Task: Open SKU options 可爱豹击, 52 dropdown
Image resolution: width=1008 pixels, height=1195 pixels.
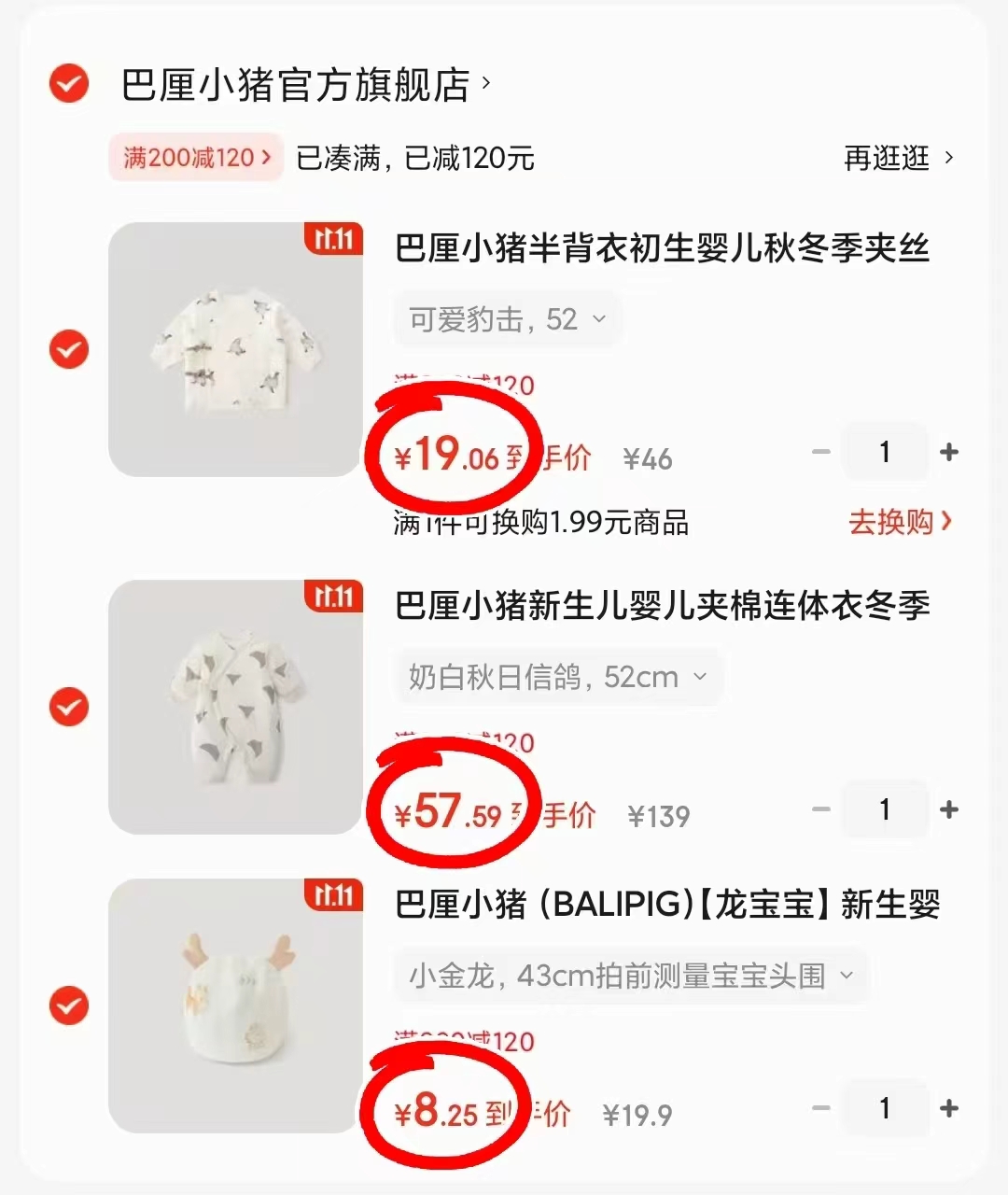Action: (507, 319)
